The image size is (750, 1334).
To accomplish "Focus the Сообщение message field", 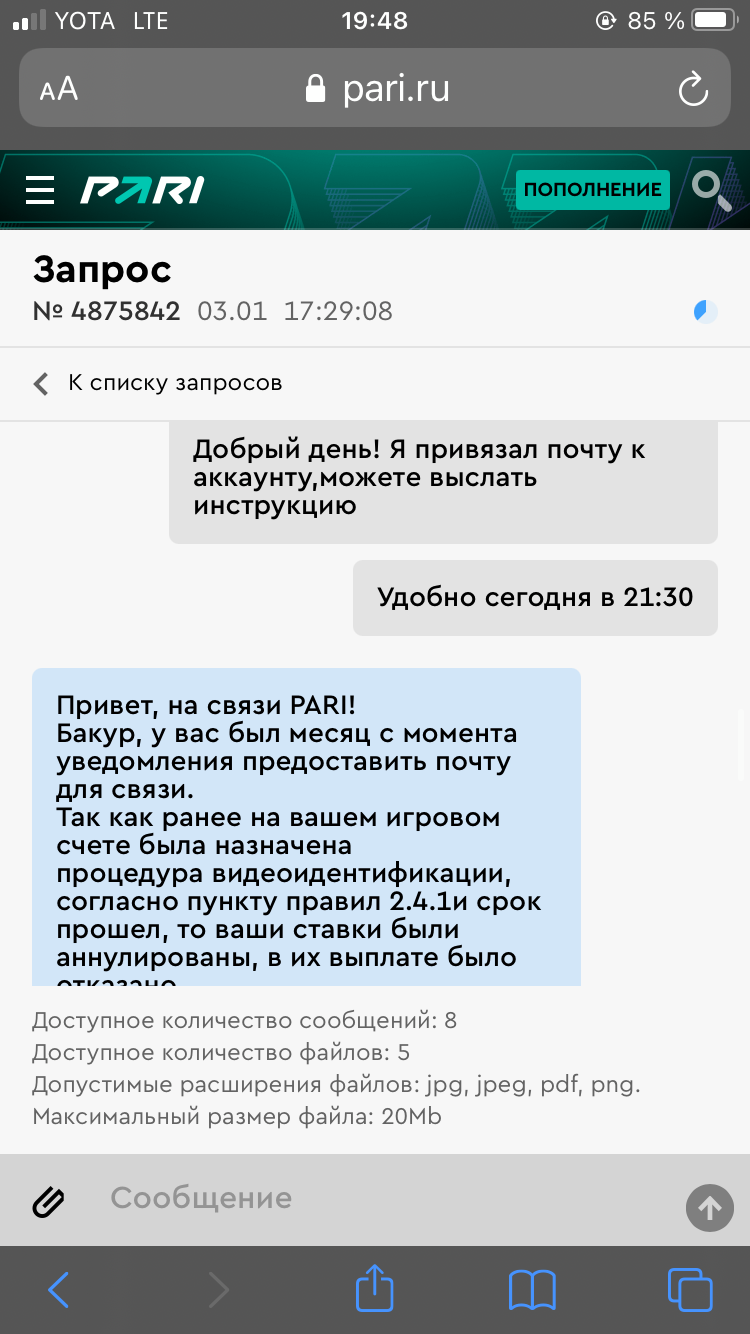I will tap(380, 1198).
